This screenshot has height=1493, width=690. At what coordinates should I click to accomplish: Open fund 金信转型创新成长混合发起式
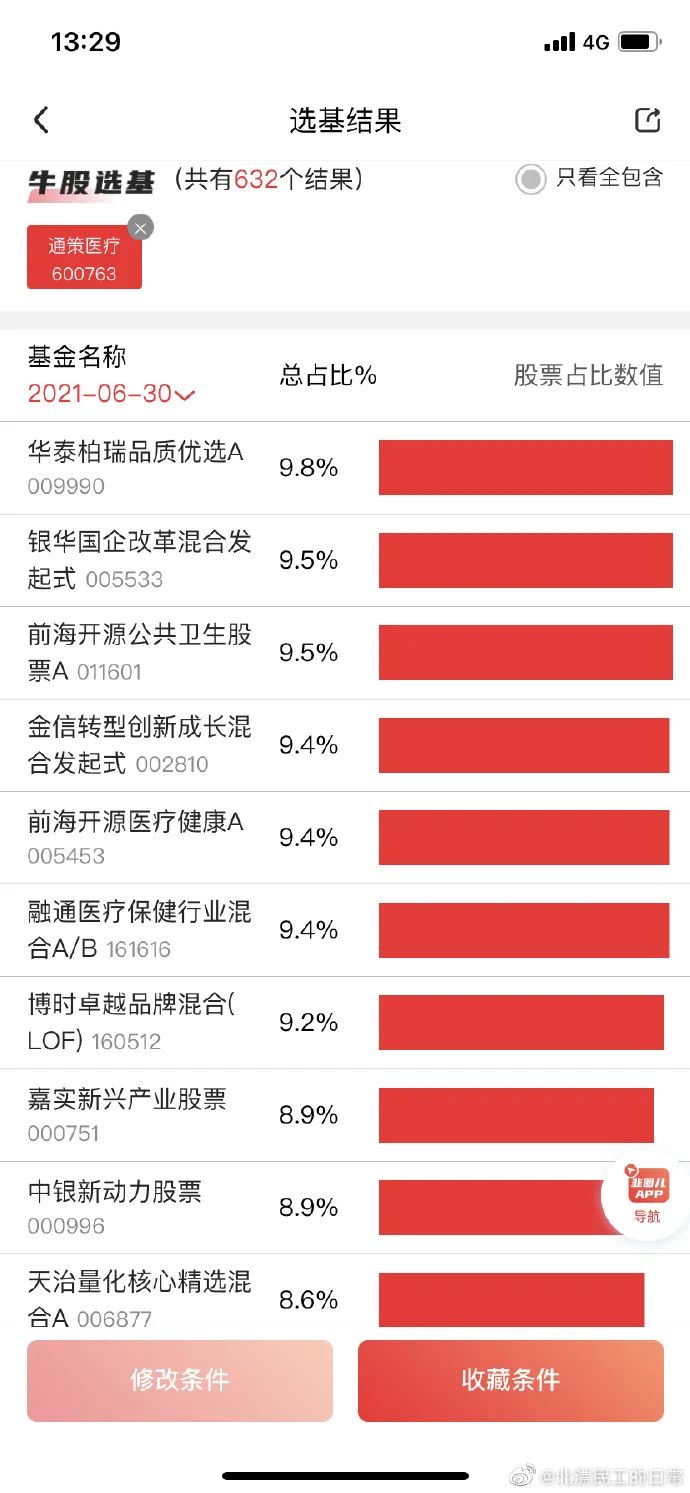point(345,745)
